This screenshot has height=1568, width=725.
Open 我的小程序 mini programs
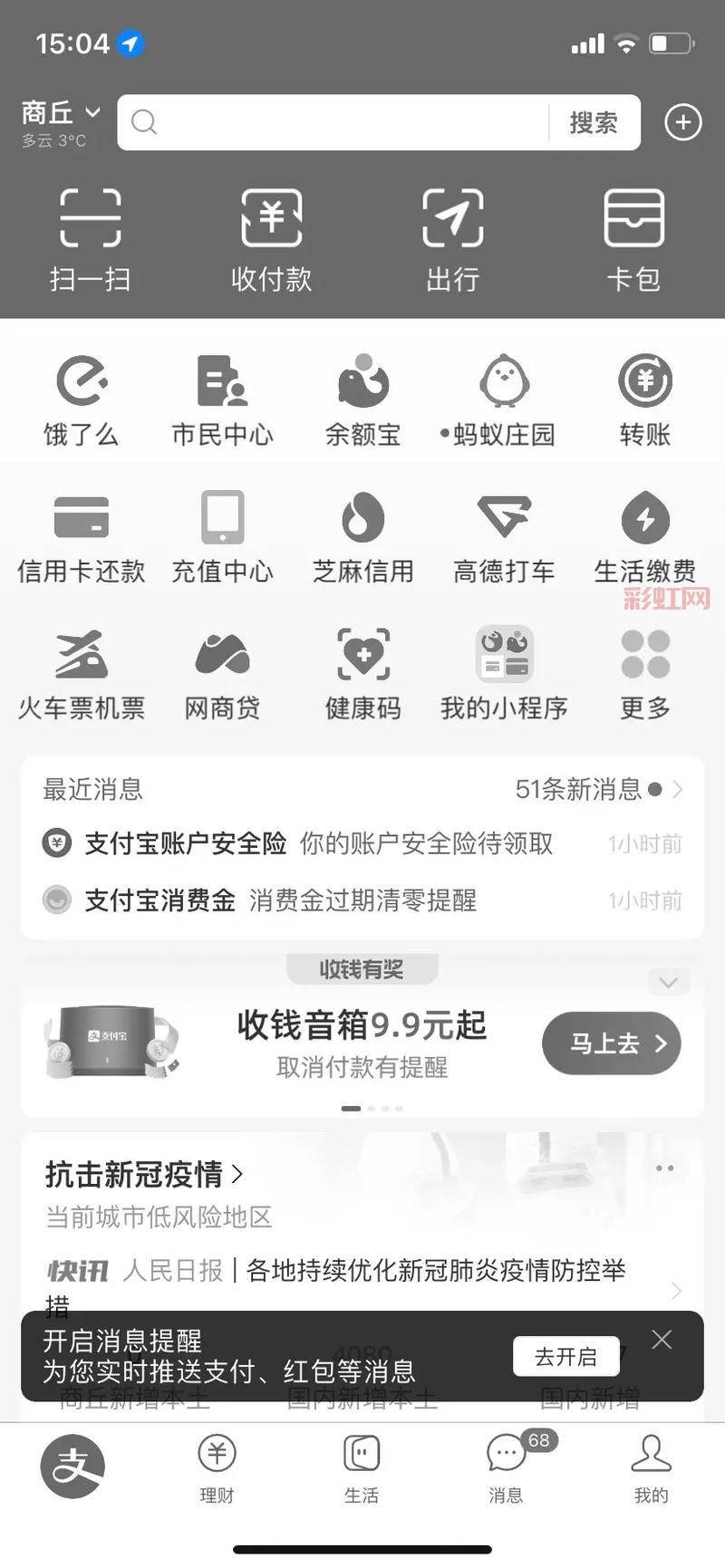tap(504, 672)
